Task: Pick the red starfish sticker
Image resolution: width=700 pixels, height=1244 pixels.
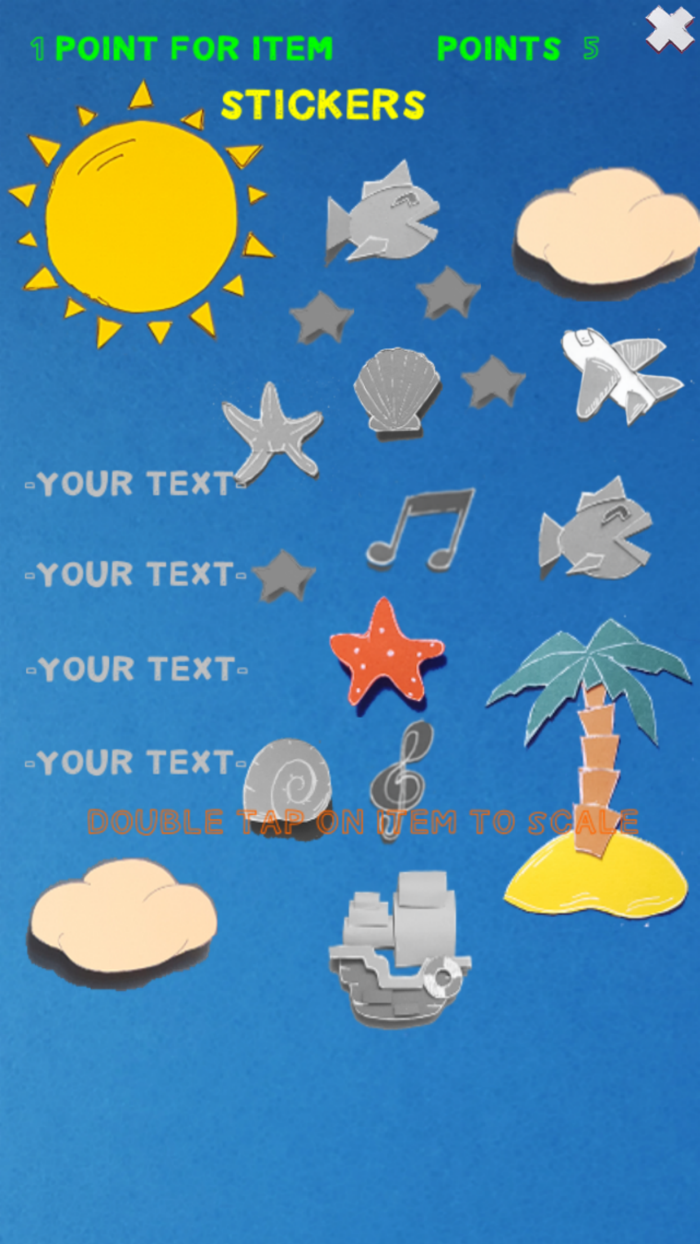Action: tap(386, 651)
